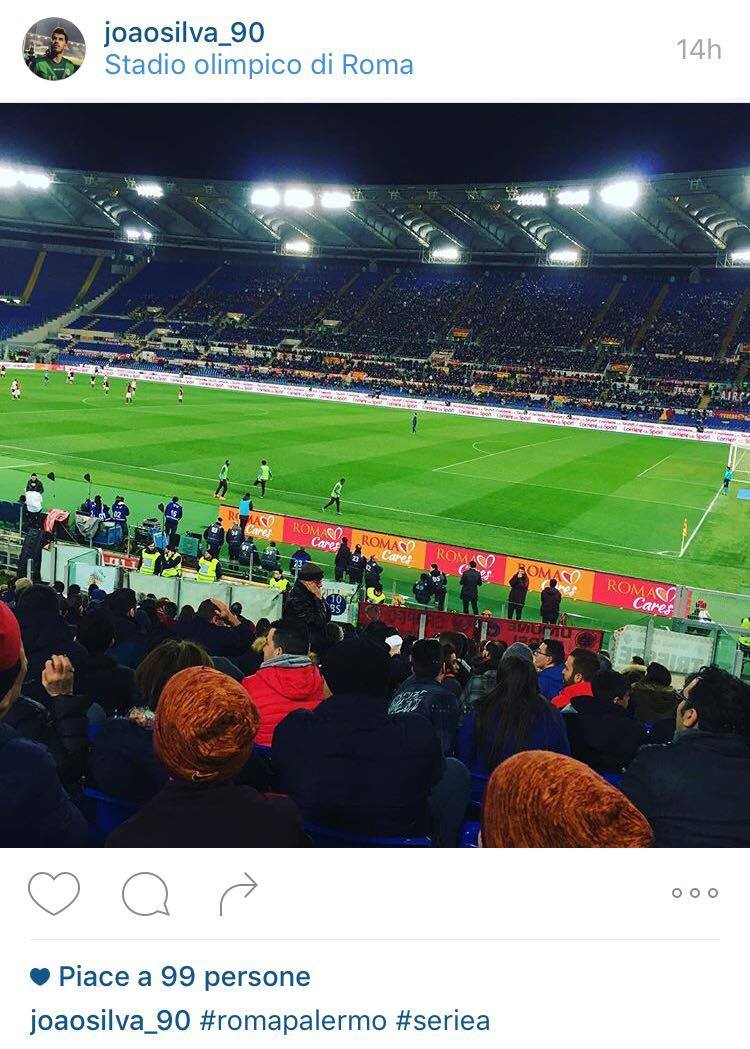
Task: Like the stadium post with the heart
Action: pos(54,893)
